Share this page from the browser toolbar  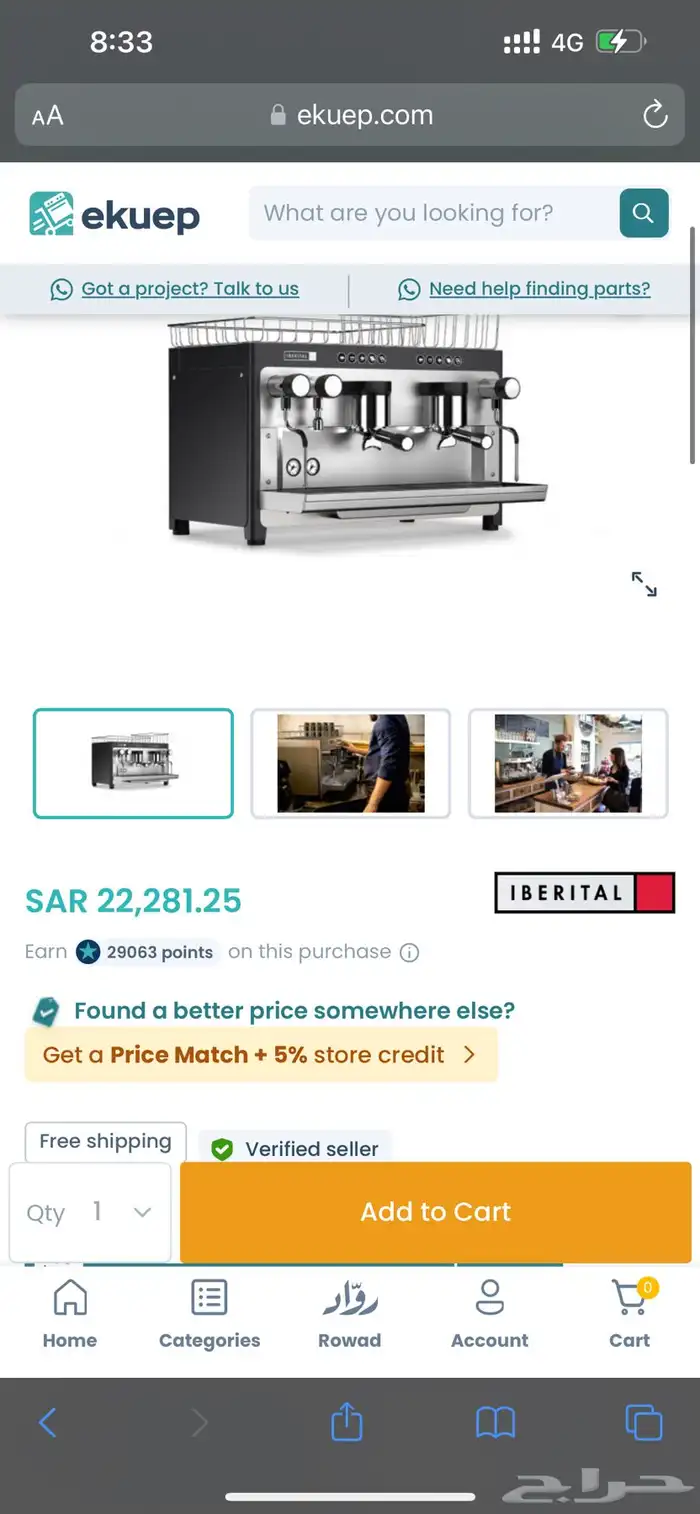346,1421
